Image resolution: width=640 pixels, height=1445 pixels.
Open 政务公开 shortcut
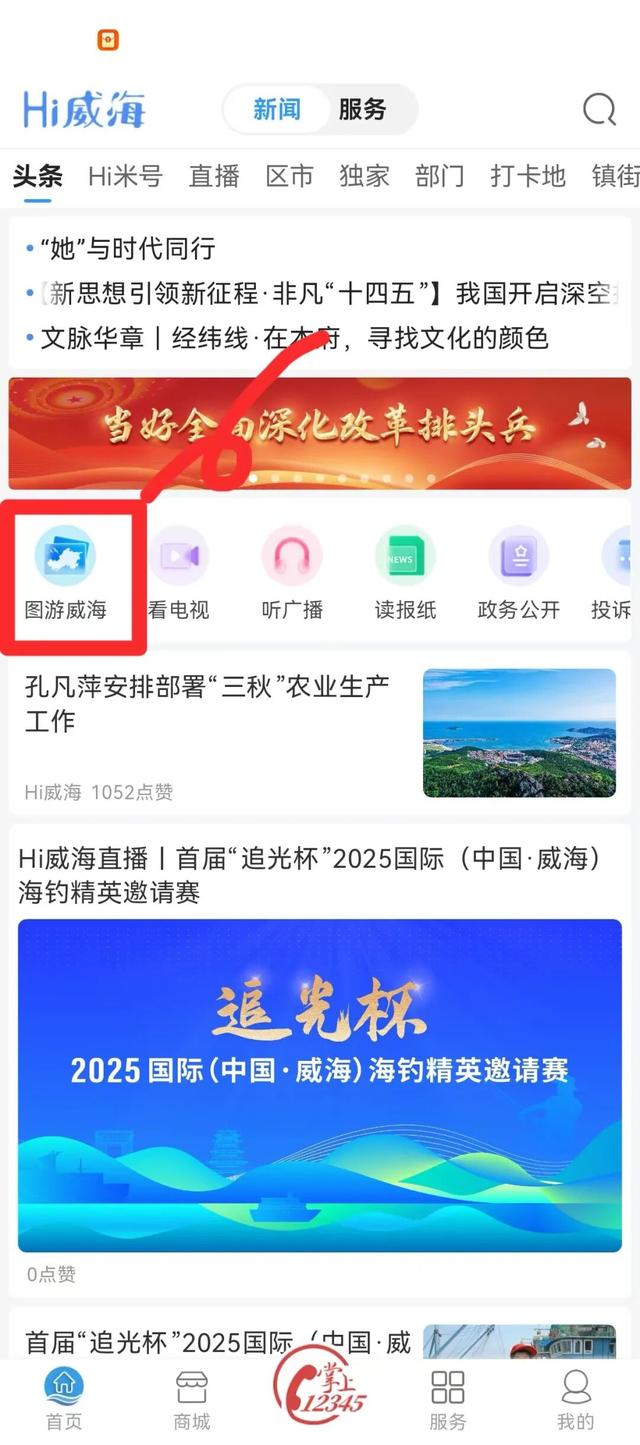coord(518,572)
